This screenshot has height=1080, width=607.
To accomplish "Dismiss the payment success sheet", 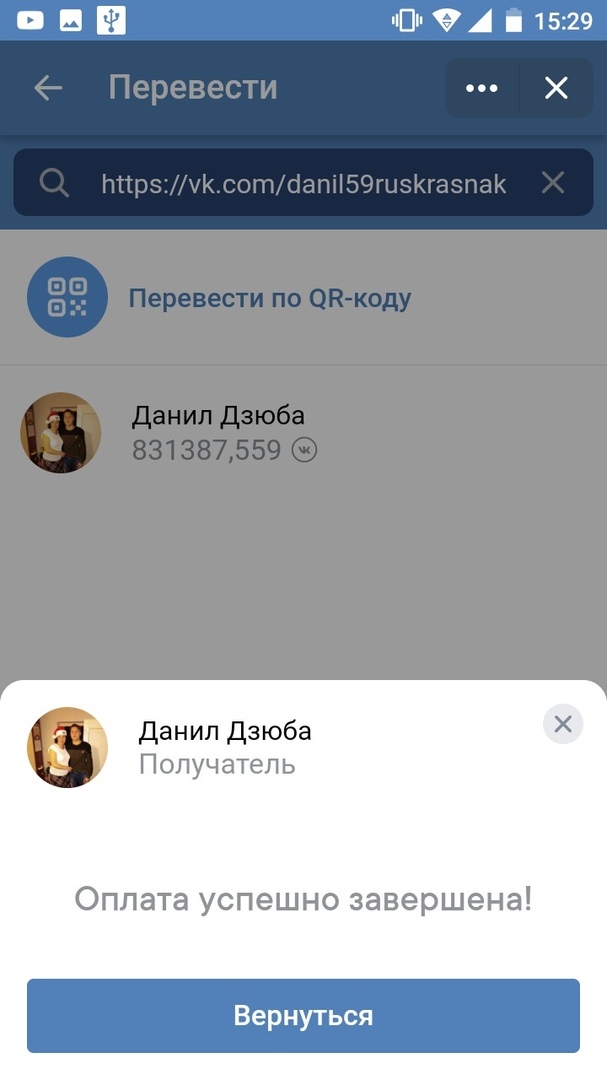I will pos(563,724).
